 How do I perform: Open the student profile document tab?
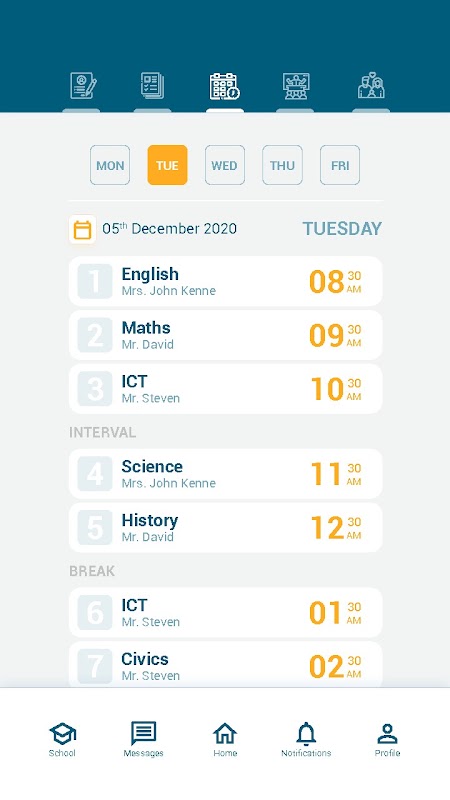click(x=83, y=86)
